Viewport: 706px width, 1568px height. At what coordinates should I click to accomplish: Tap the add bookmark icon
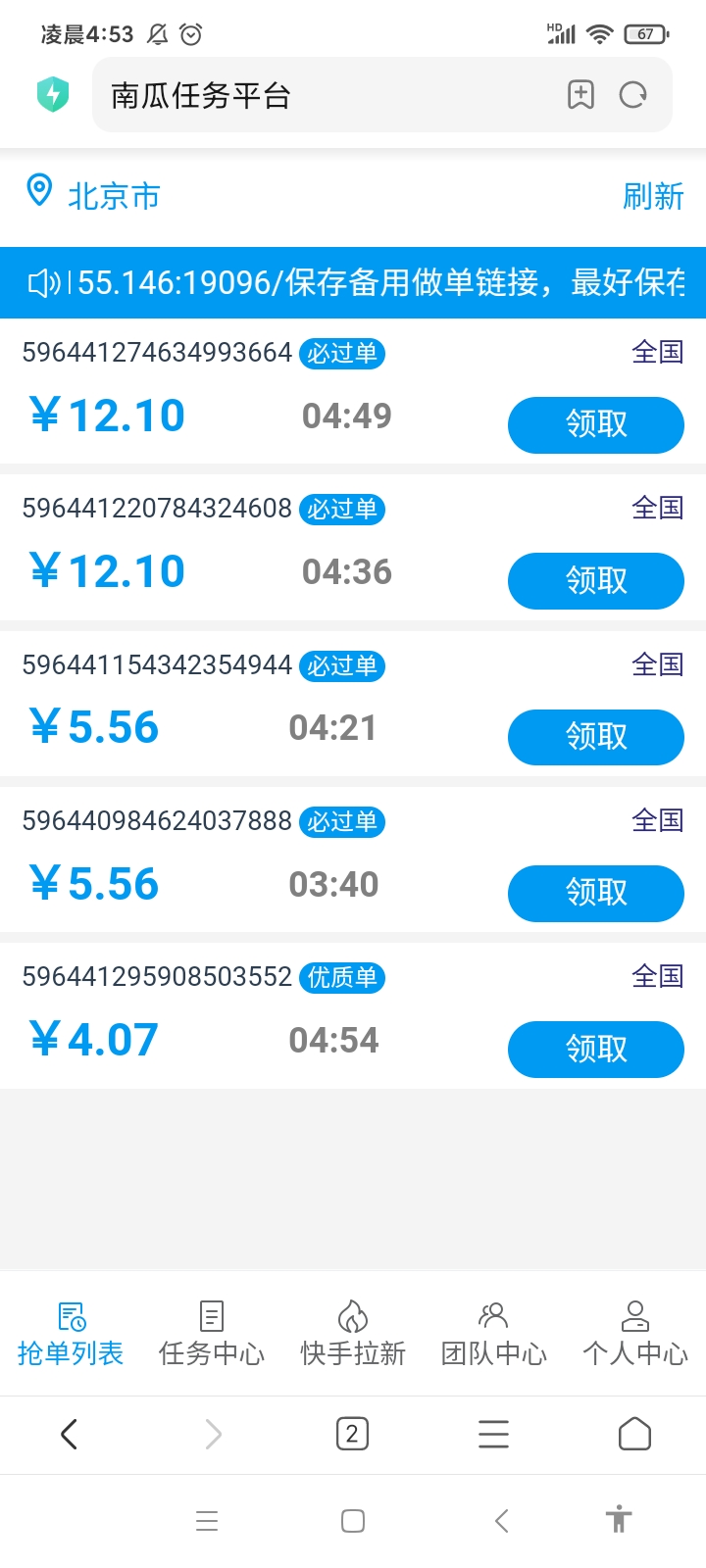coord(582,94)
